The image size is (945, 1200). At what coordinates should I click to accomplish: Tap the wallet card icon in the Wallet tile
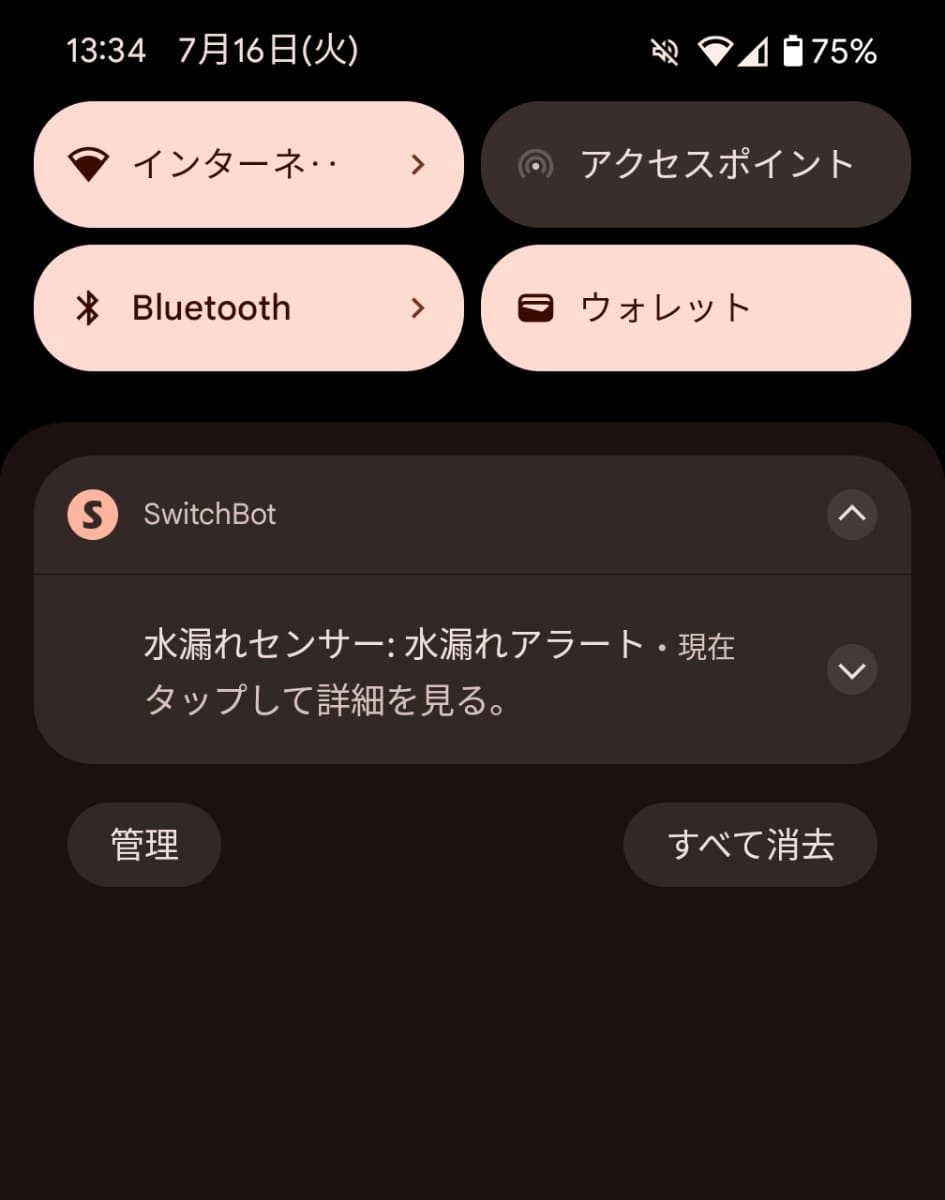click(537, 307)
